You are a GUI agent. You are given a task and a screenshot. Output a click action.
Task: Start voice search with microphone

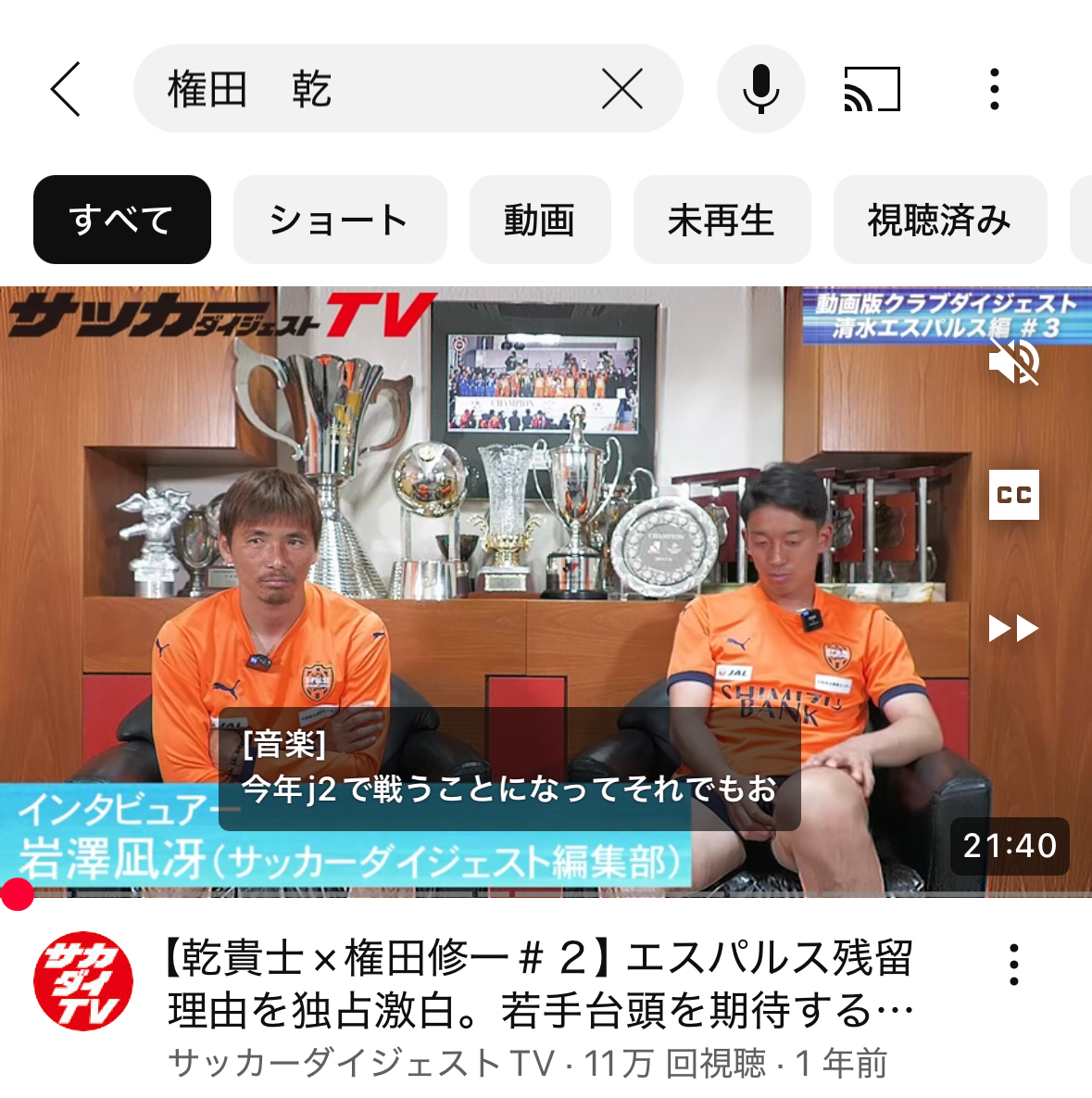coord(760,90)
